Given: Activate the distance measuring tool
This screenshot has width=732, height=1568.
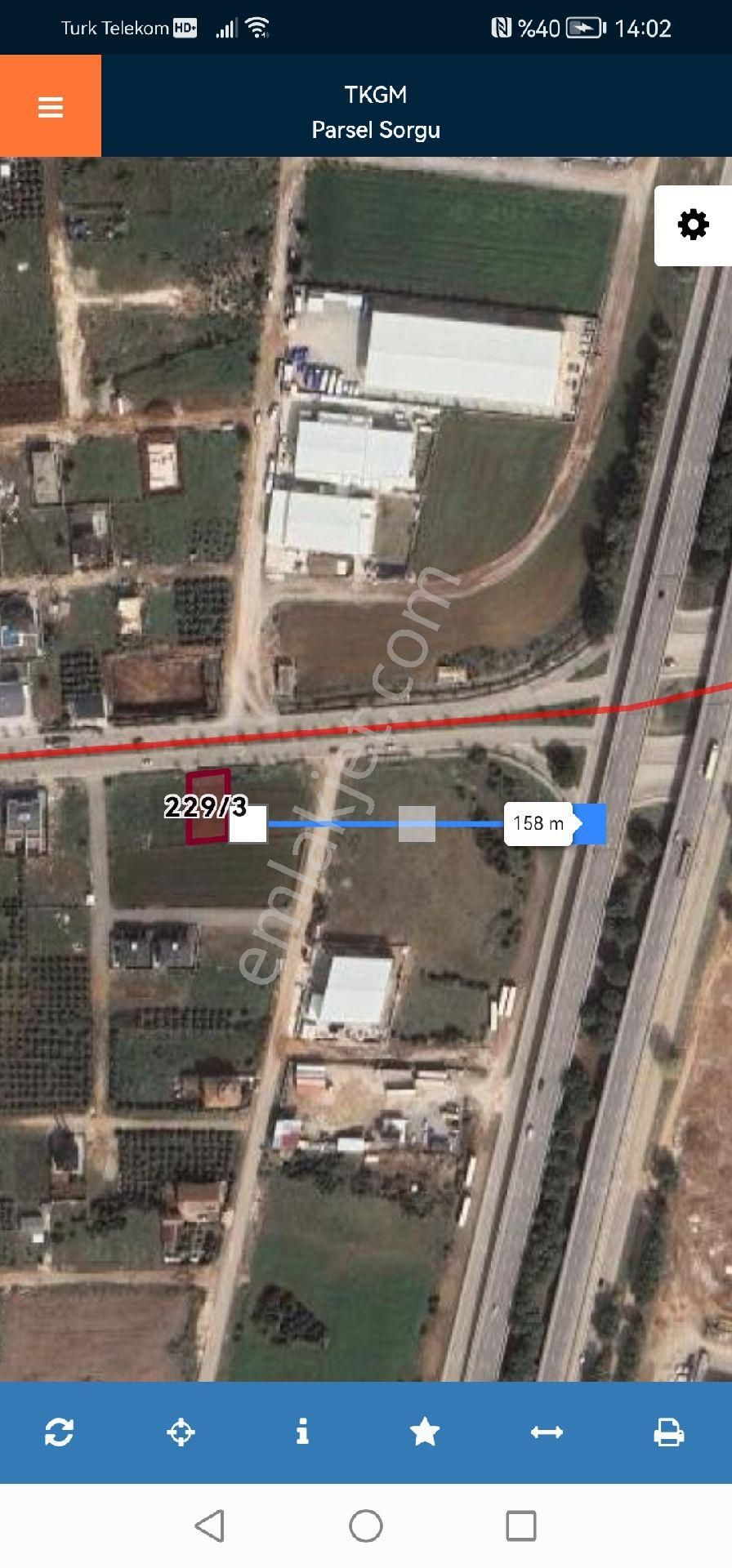Looking at the screenshot, I should pyautogui.click(x=547, y=1432).
